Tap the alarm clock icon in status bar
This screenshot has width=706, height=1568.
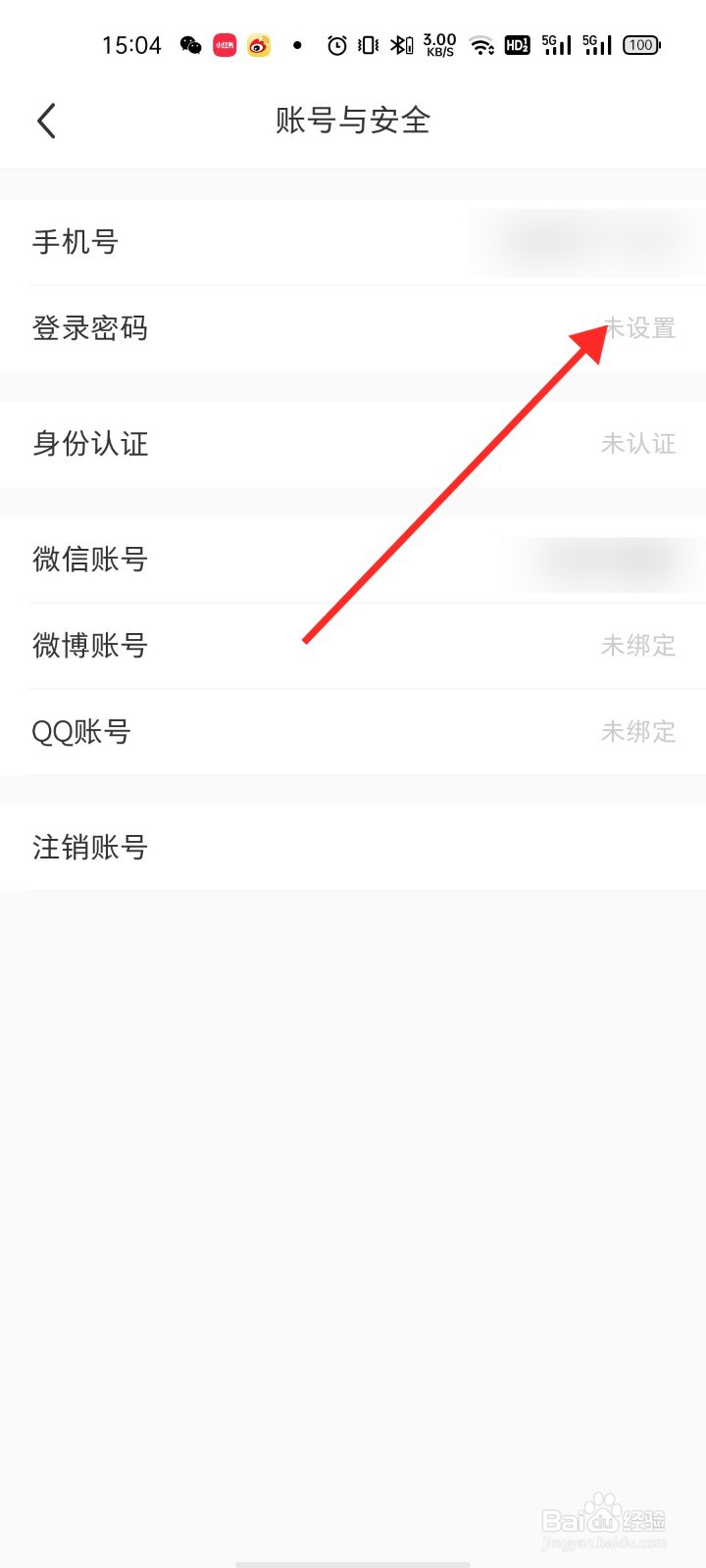coord(336,44)
